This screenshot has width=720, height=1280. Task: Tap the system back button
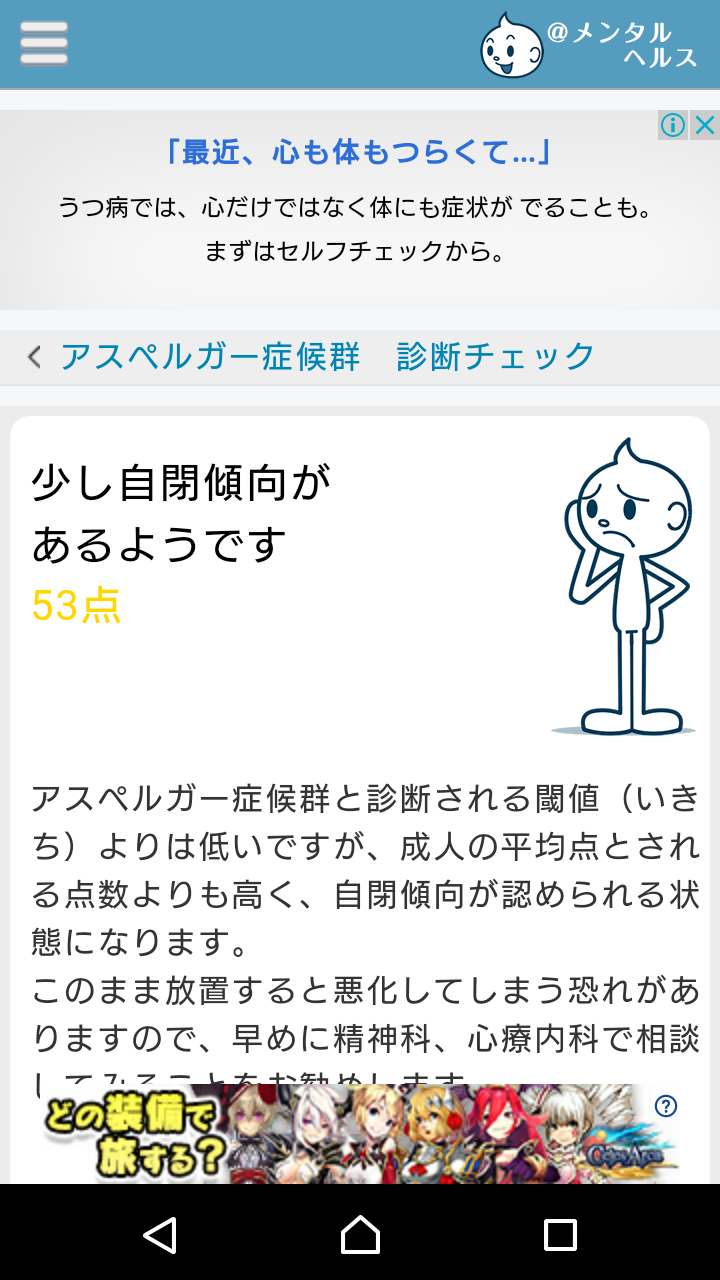(160, 1235)
